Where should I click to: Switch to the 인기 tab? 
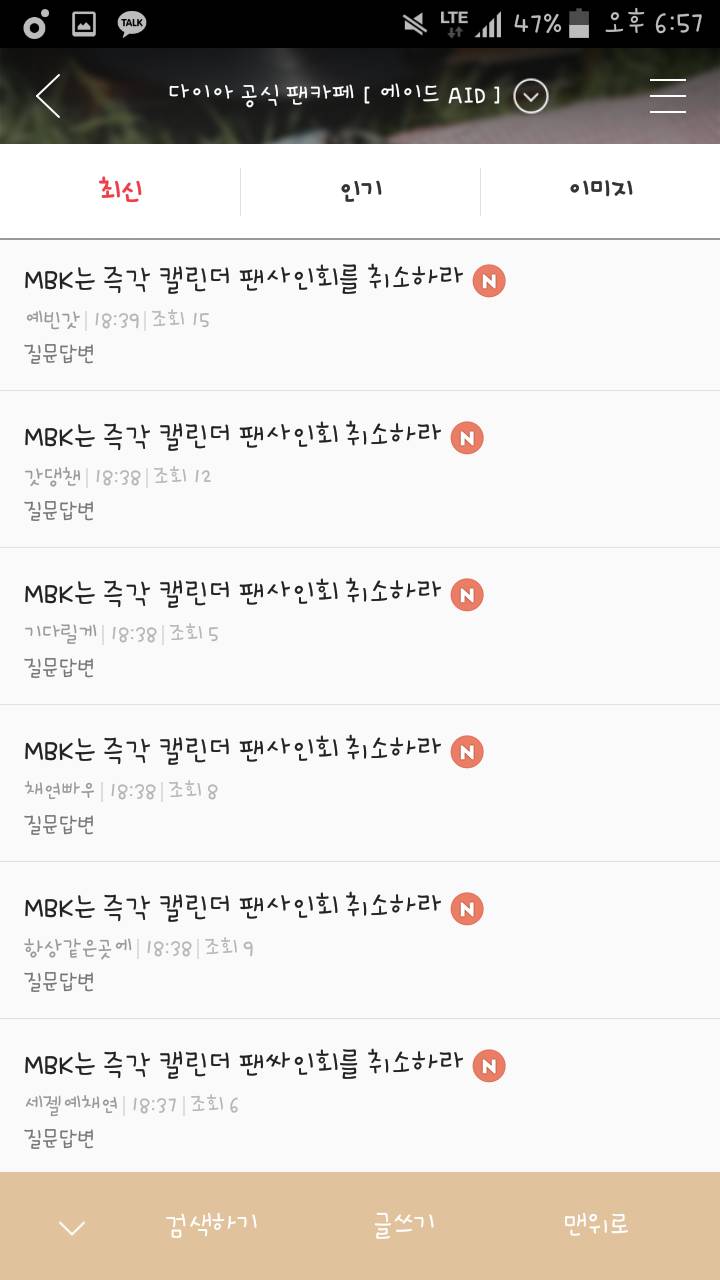click(358, 190)
